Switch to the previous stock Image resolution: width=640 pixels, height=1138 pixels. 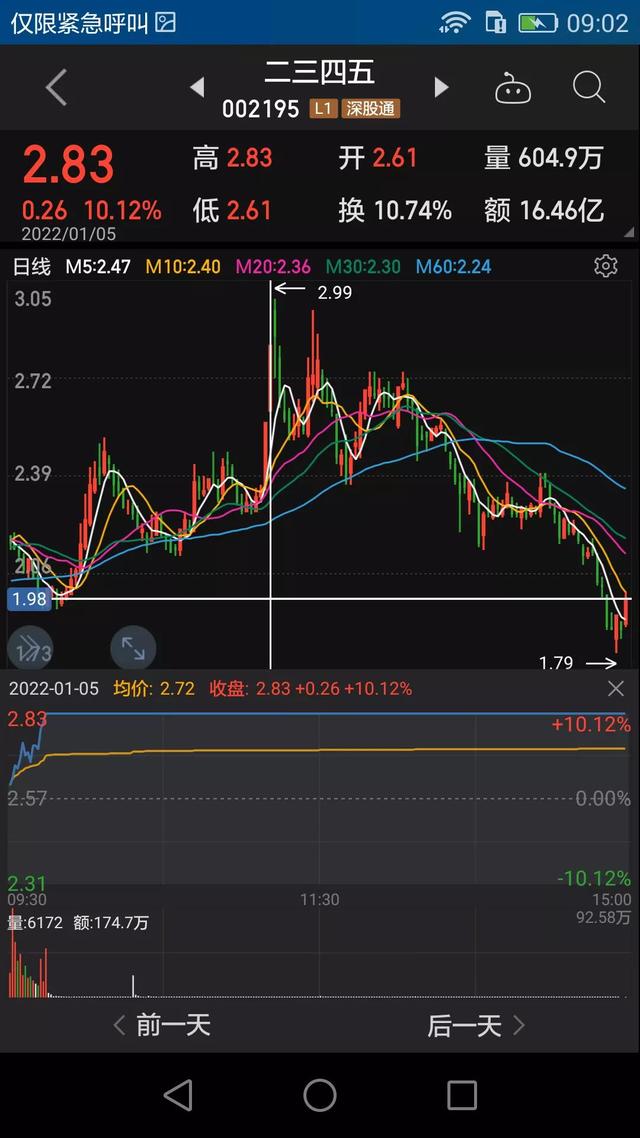point(197,88)
